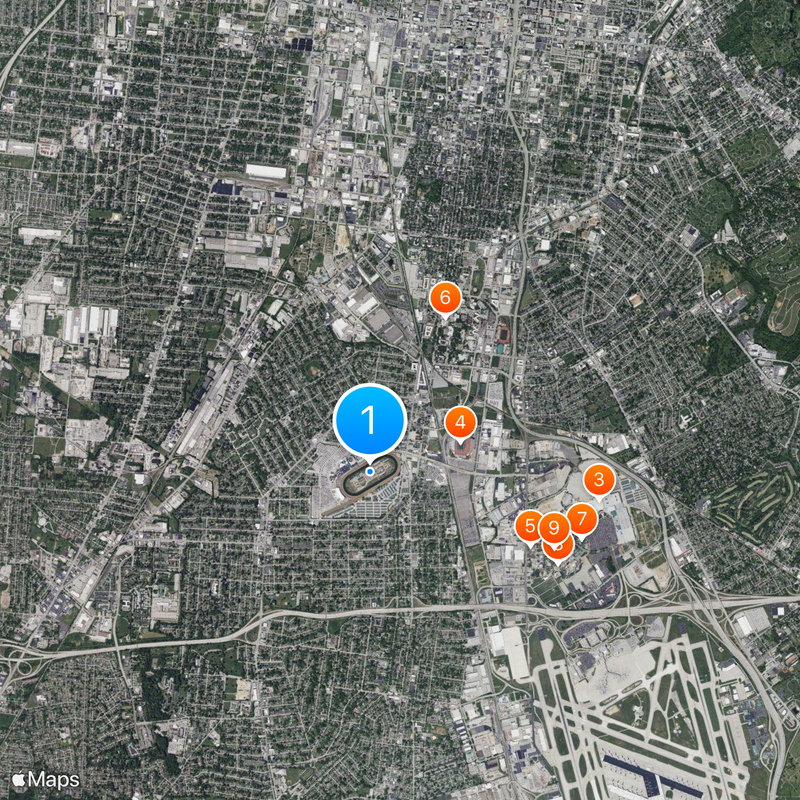Tap map pin number 6
The image size is (800, 800).
pyautogui.click(x=444, y=297)
